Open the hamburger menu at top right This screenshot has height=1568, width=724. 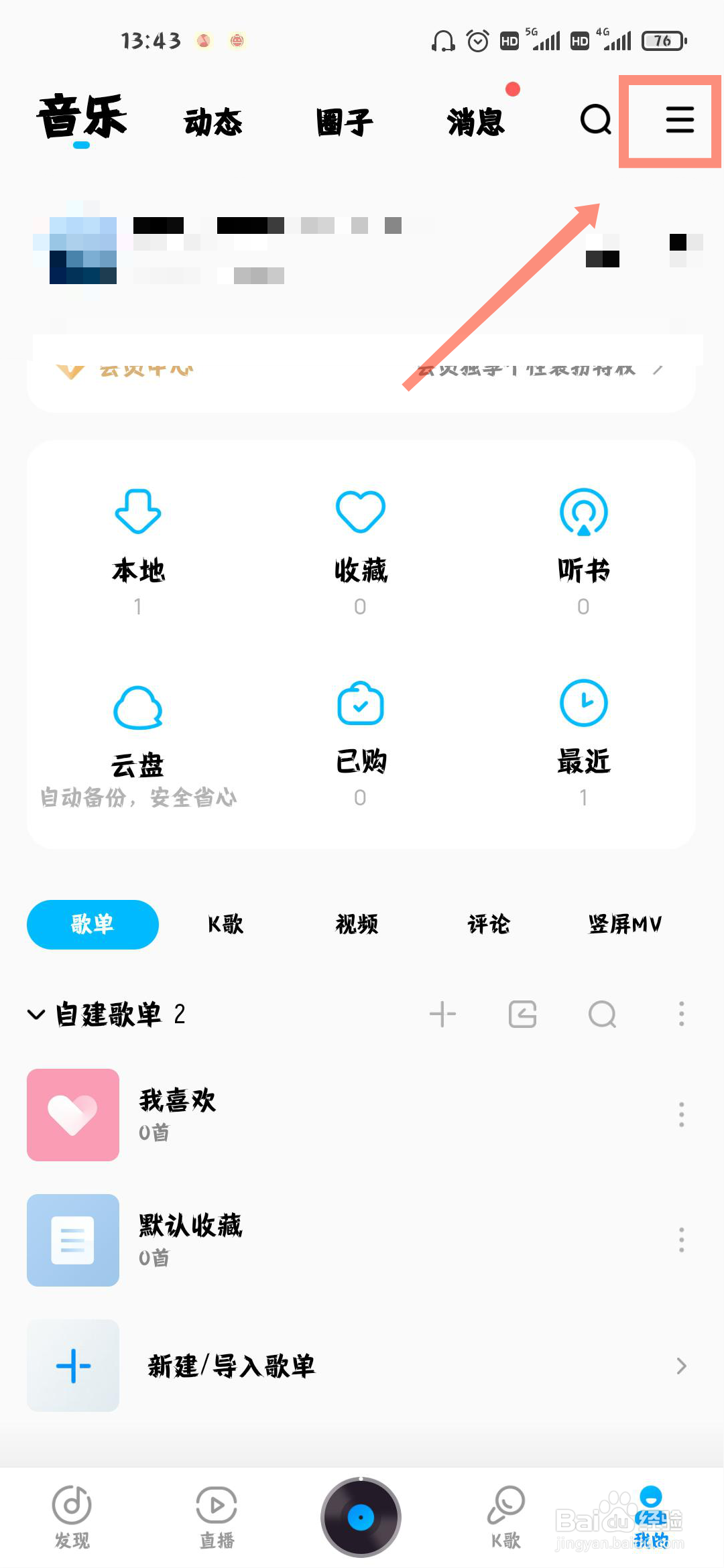coord(679,121)
